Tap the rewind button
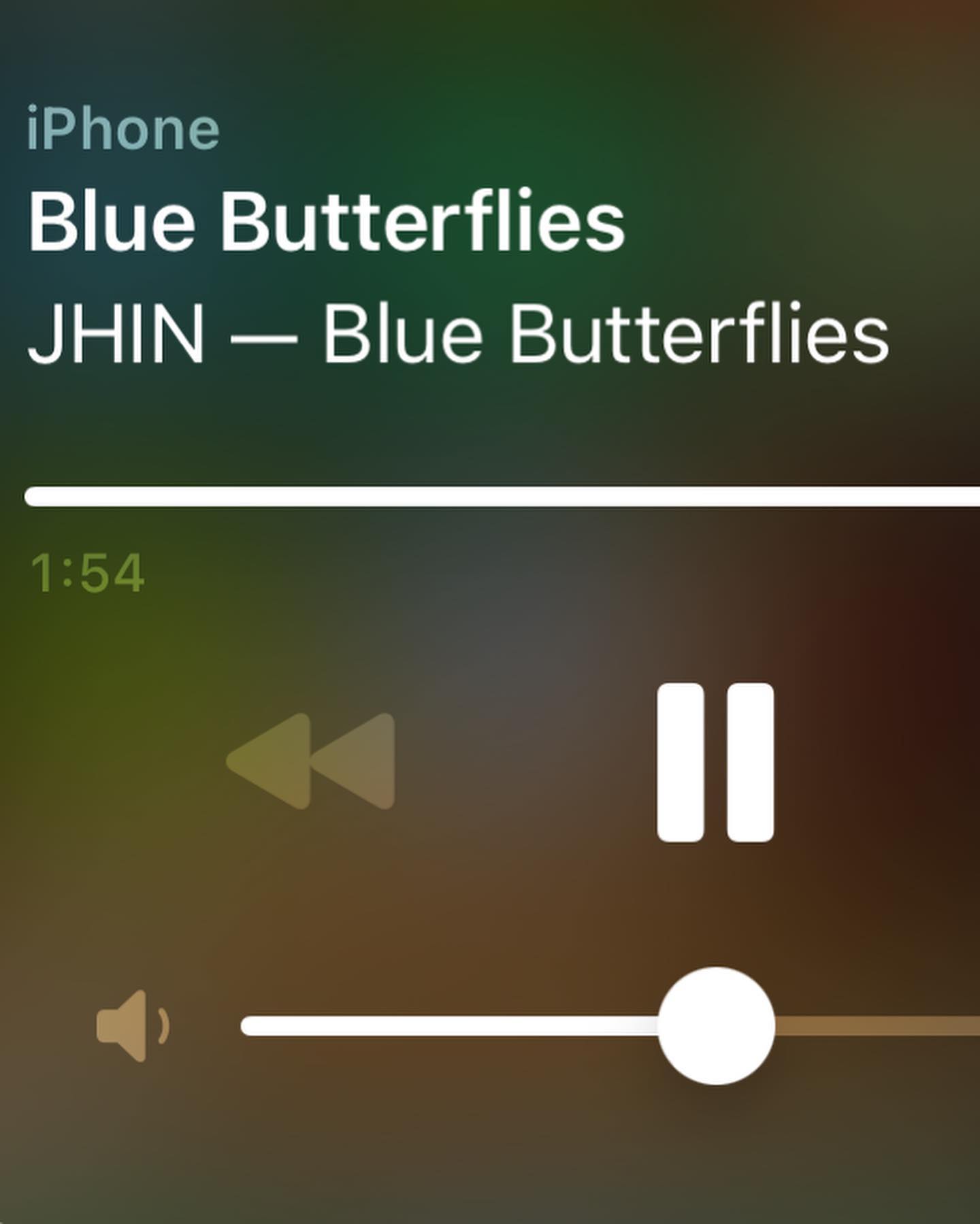The width and height of the screenshot is (980, 1224). (x=312, y=761)
